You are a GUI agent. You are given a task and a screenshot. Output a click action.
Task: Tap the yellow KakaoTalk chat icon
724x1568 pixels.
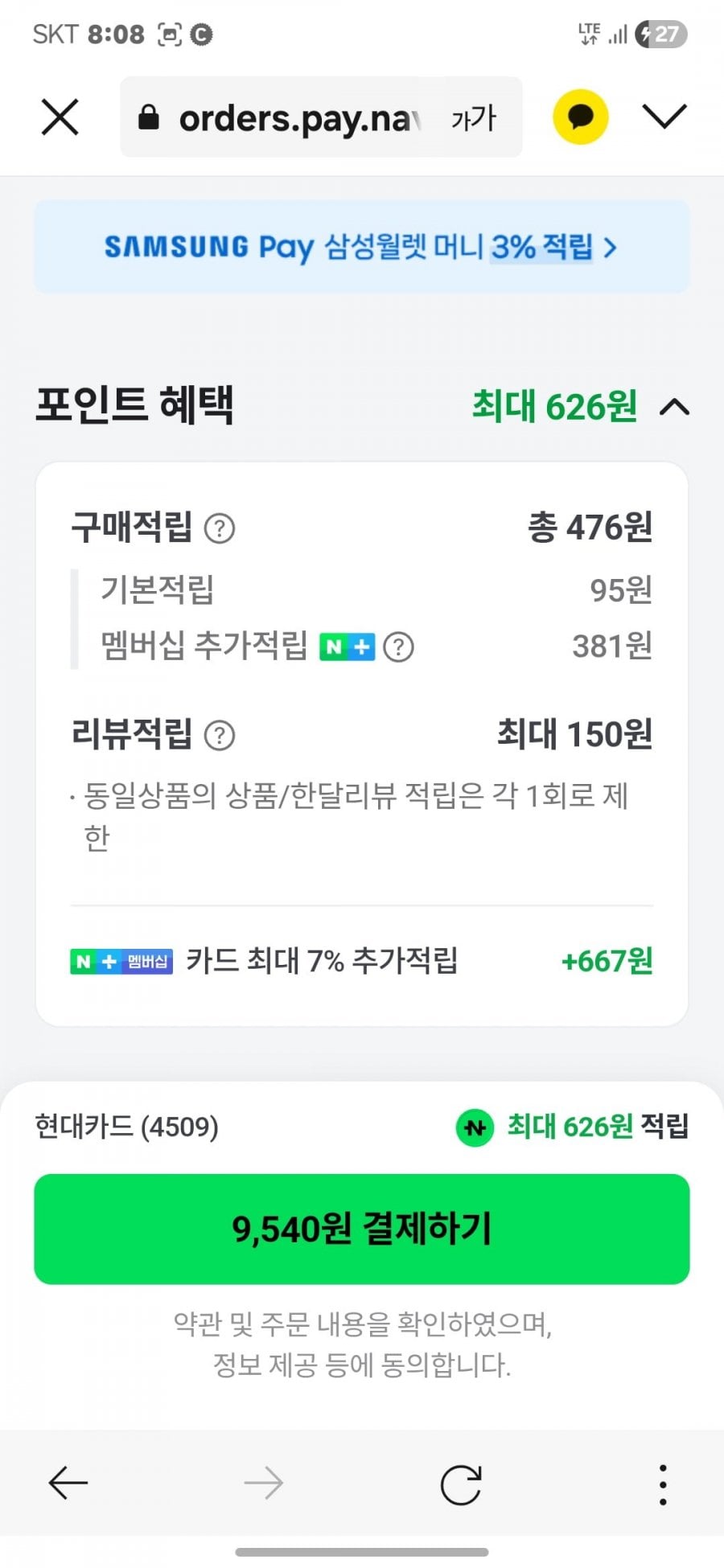tap(580, 117)
